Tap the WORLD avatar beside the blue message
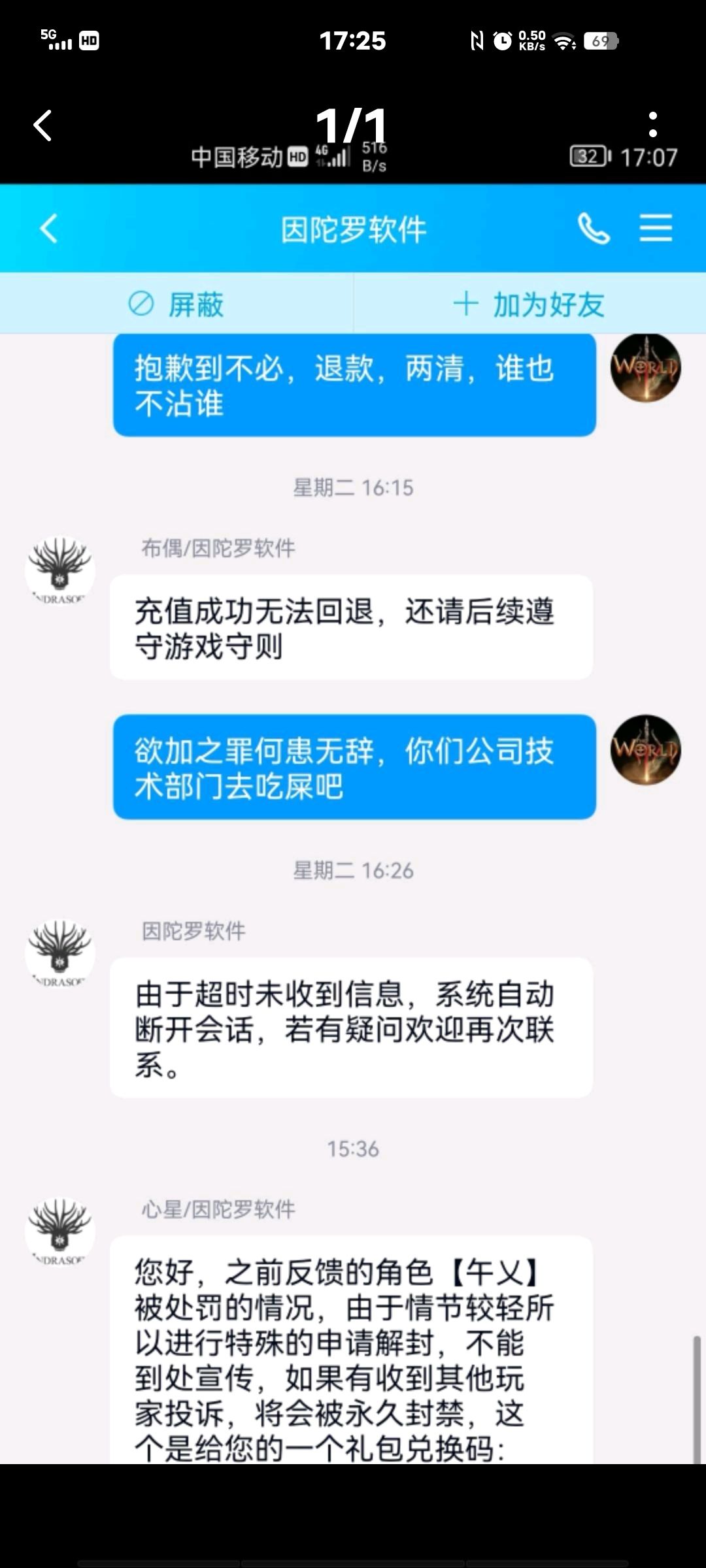Viewport: 706px width, 1568px height. tap(645, 368)
